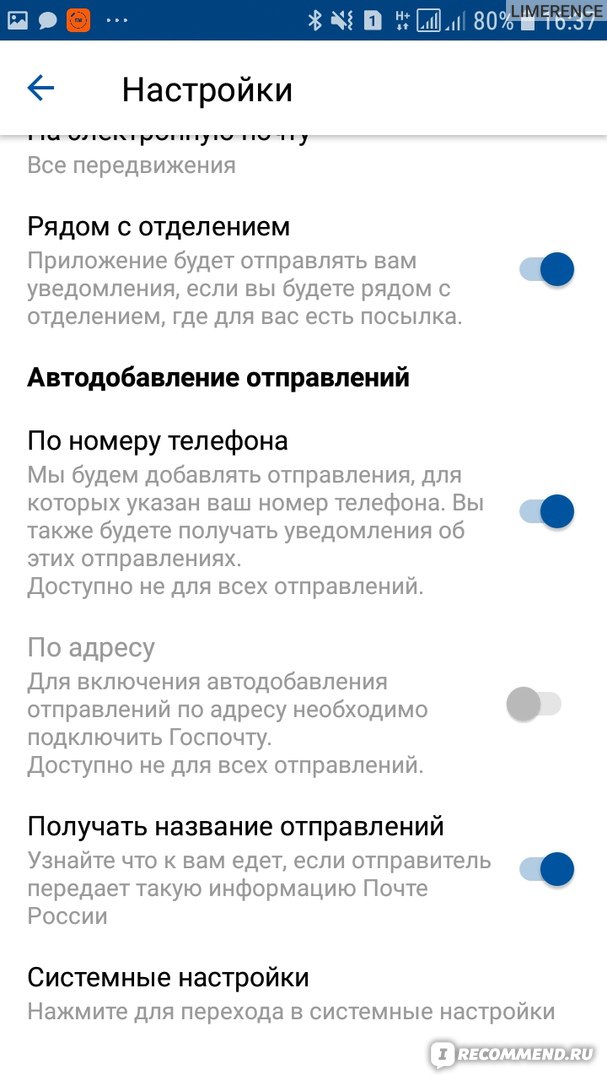The image size is (607, 1080).
Task: Go back from the Настройки screen
Action: tap(41, 88)
